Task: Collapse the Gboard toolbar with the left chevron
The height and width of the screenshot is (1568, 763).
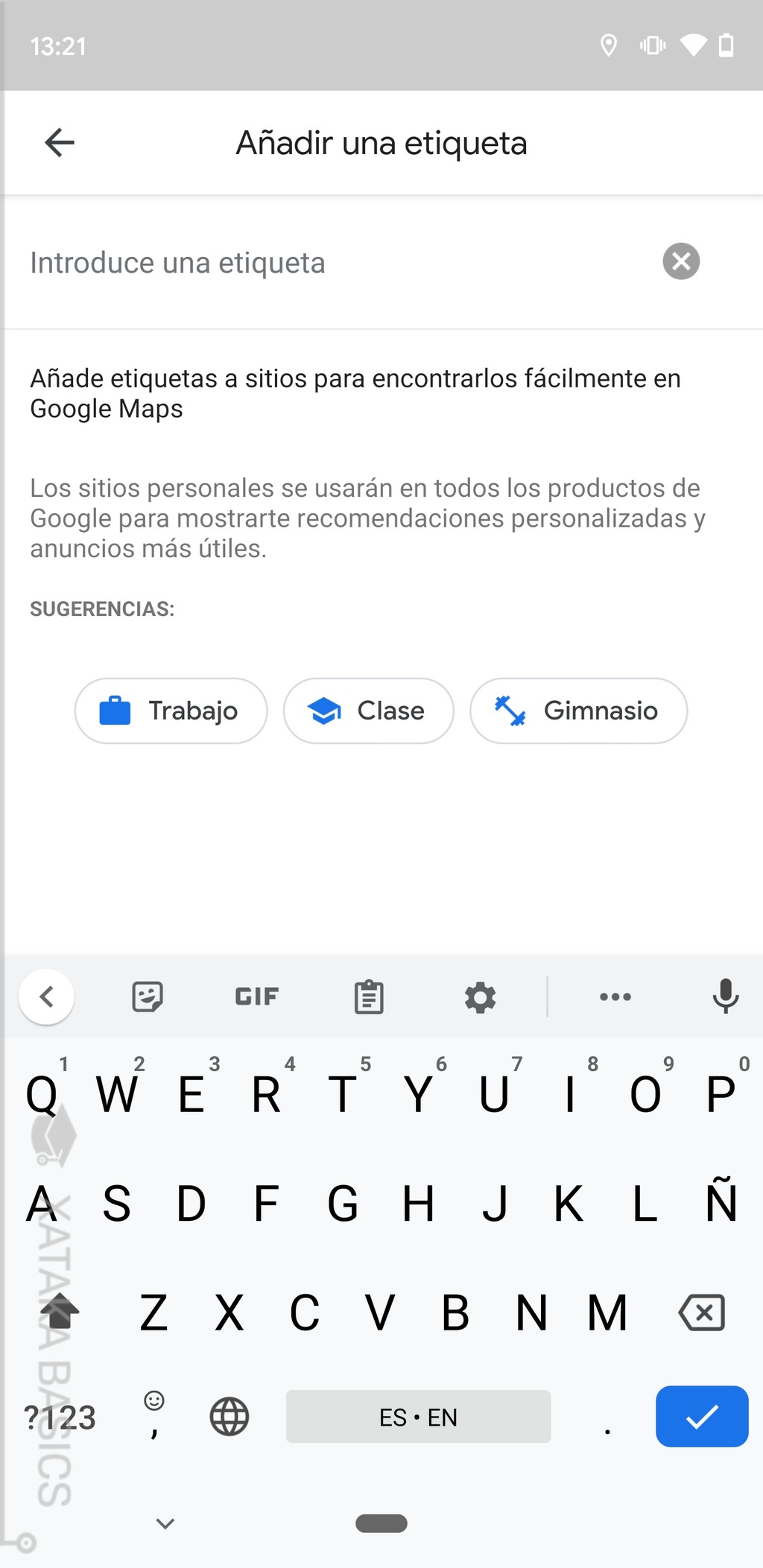Action: coord(46,997)
